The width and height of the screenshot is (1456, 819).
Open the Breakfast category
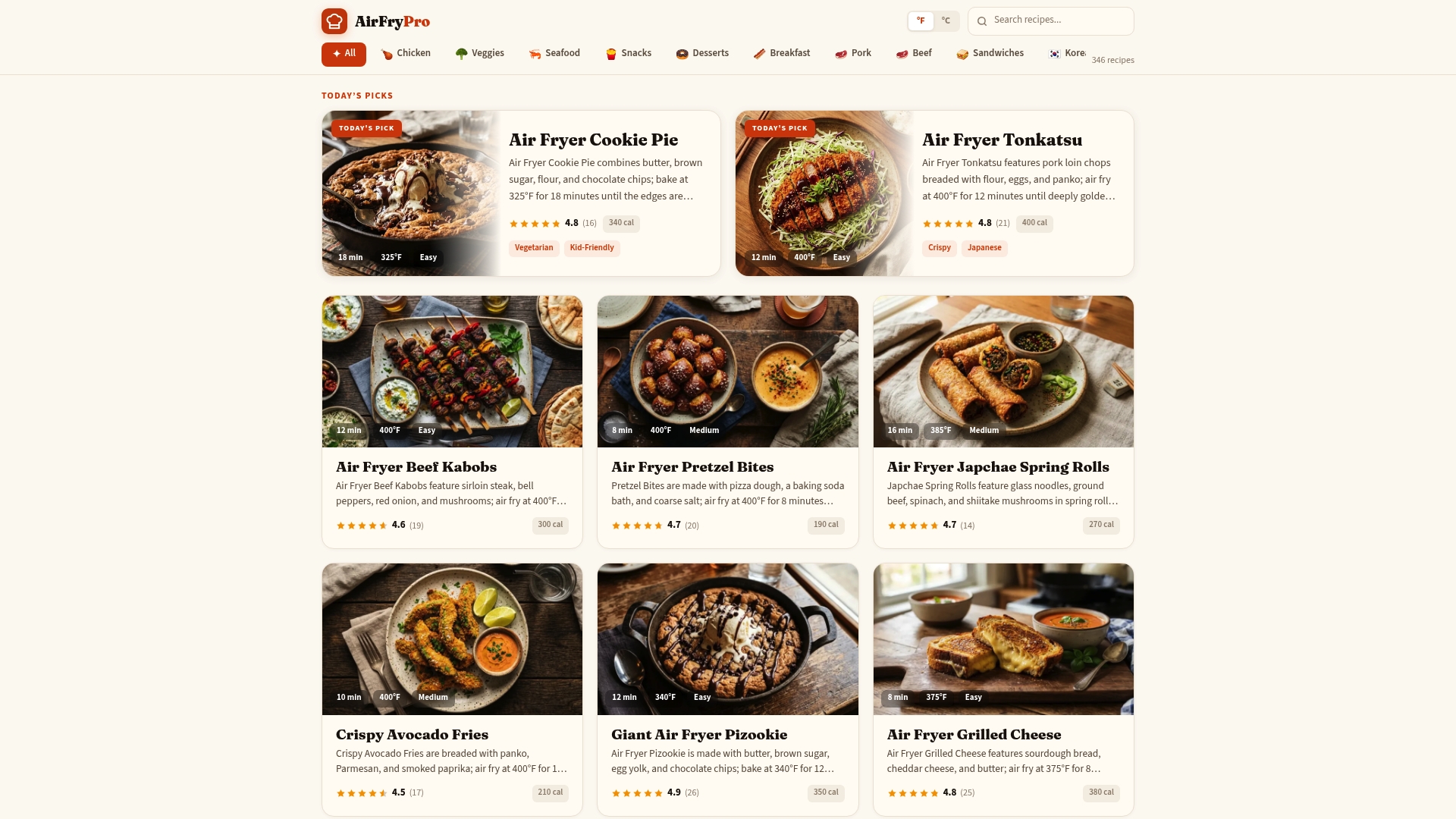(782, 54)
